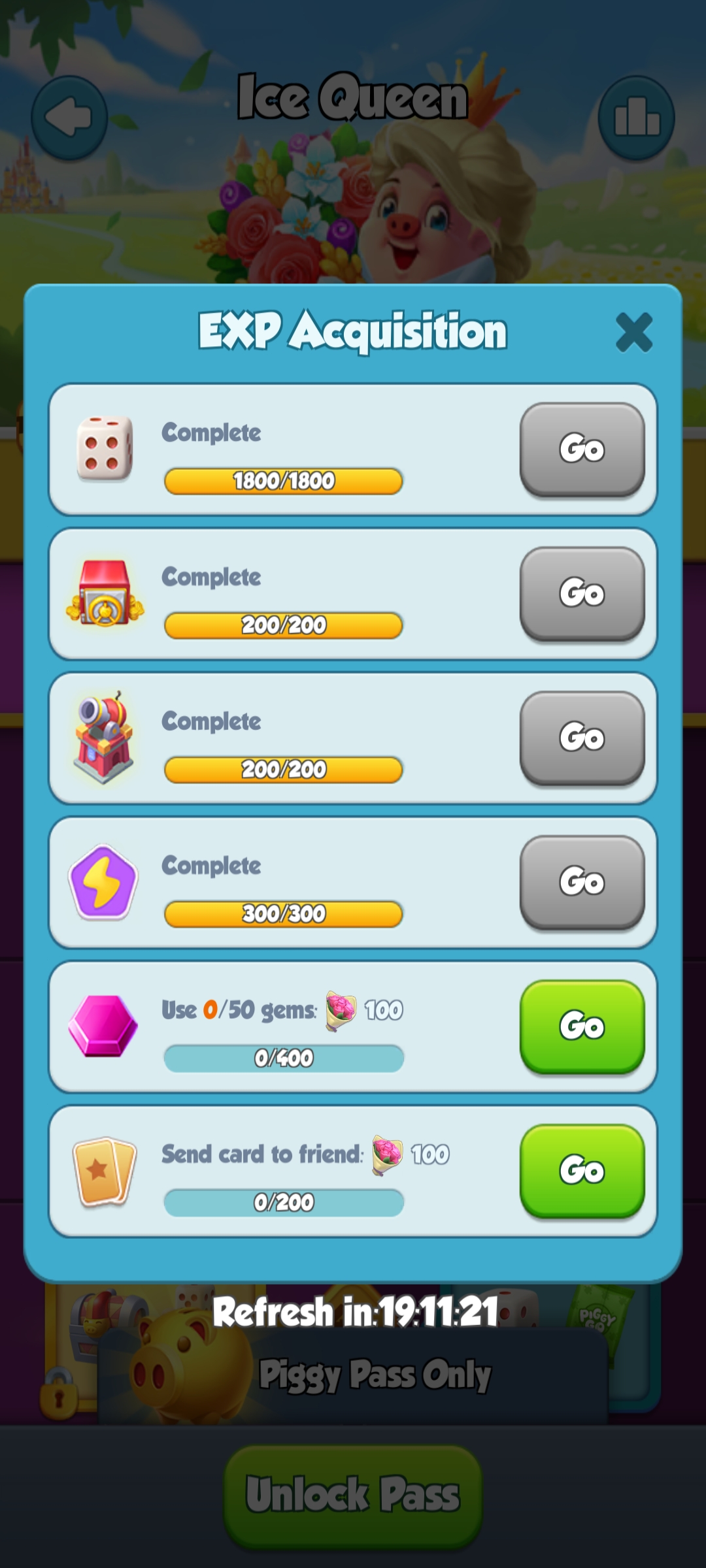
Task: Tap Go for Send card to friend
Action: click(582, 1170)
